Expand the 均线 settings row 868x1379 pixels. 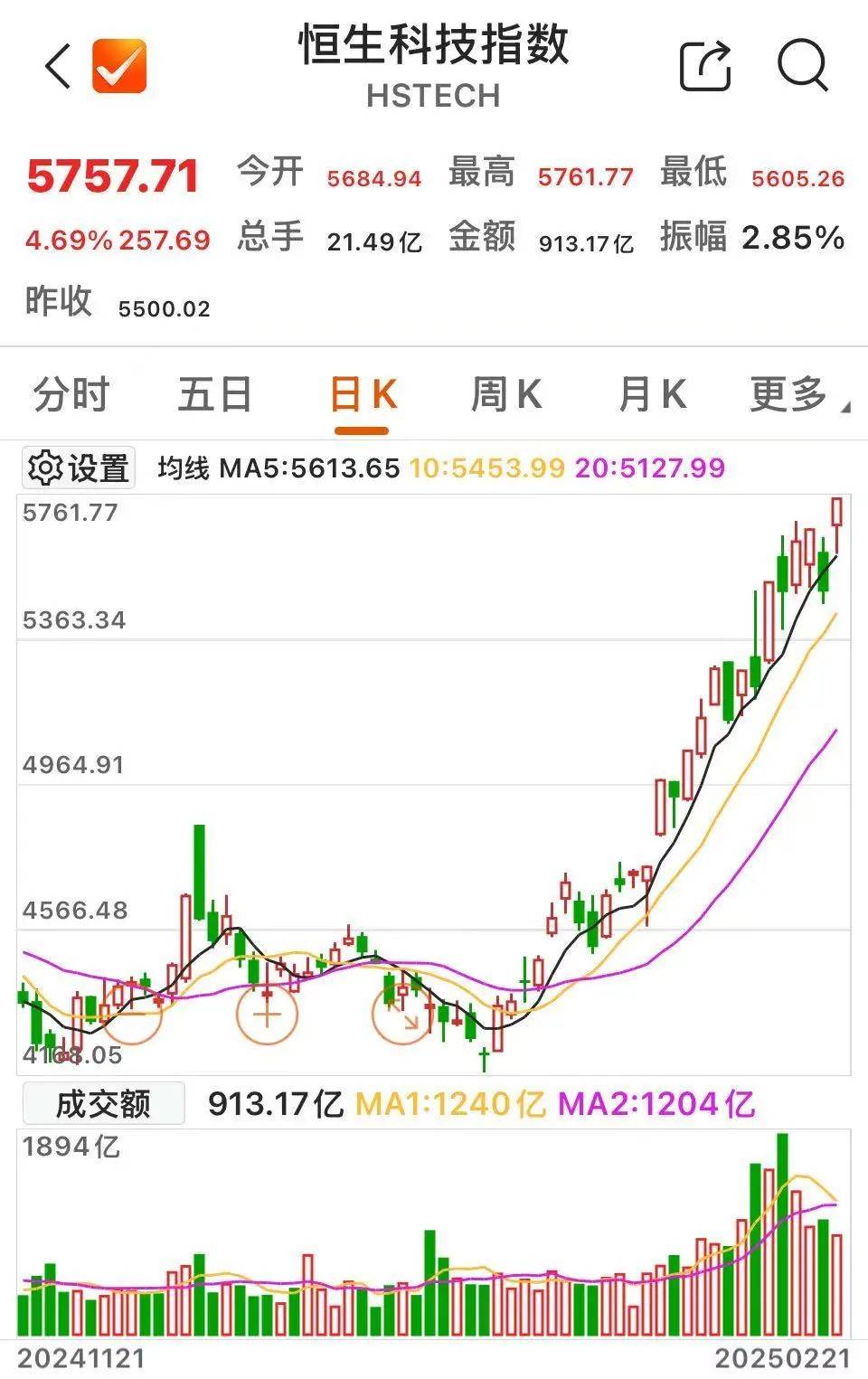(181, 468)
